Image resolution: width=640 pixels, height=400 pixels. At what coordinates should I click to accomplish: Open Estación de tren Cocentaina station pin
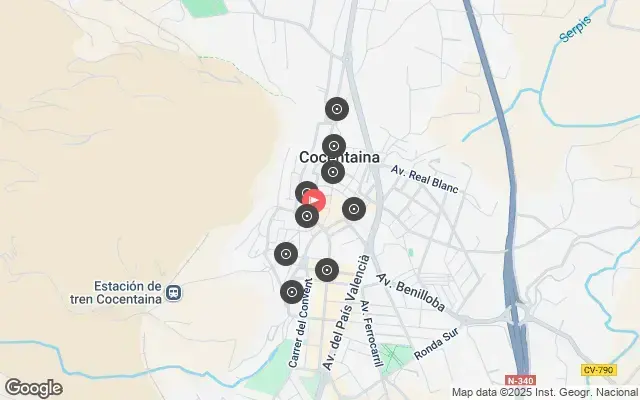(x=174, y=292)
